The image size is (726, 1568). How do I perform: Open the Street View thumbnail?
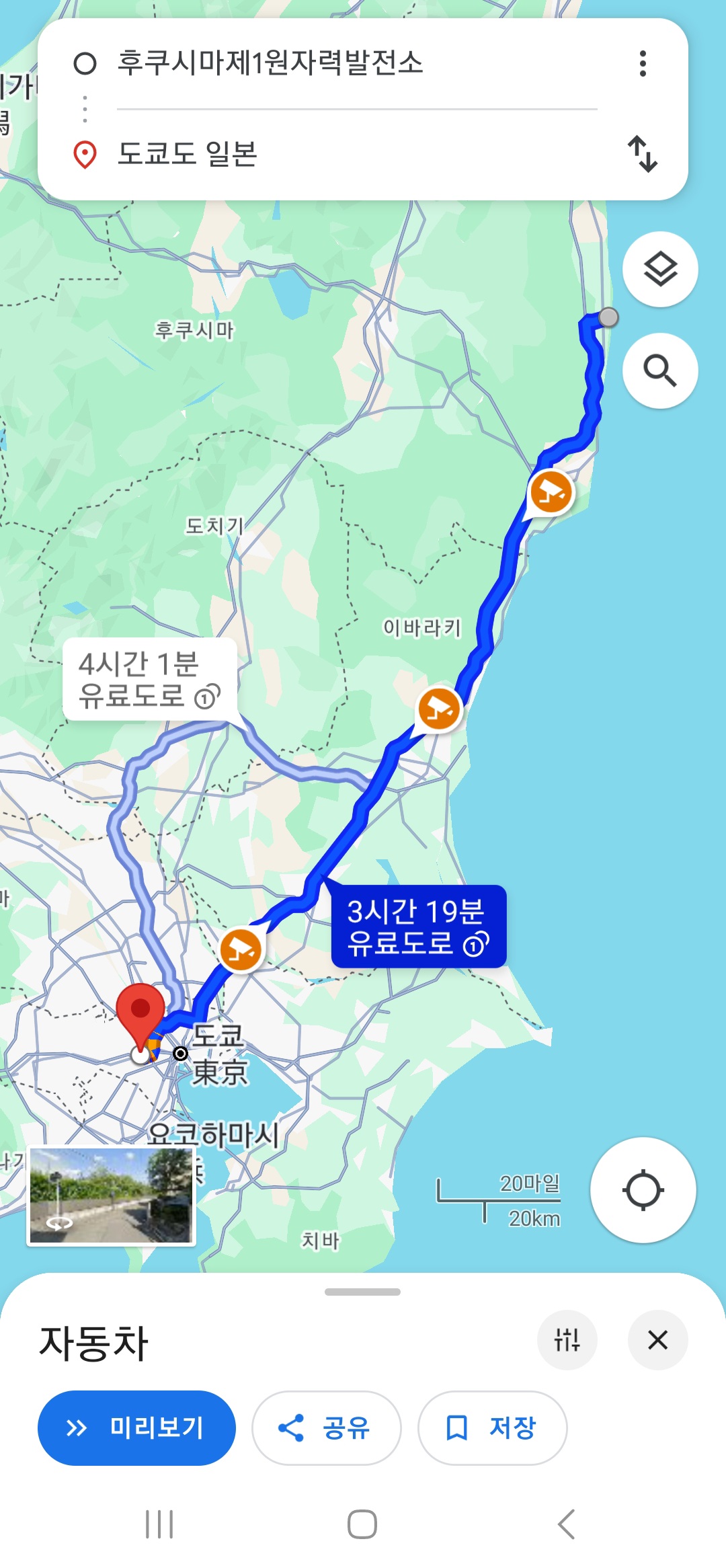pos(112,1195)
